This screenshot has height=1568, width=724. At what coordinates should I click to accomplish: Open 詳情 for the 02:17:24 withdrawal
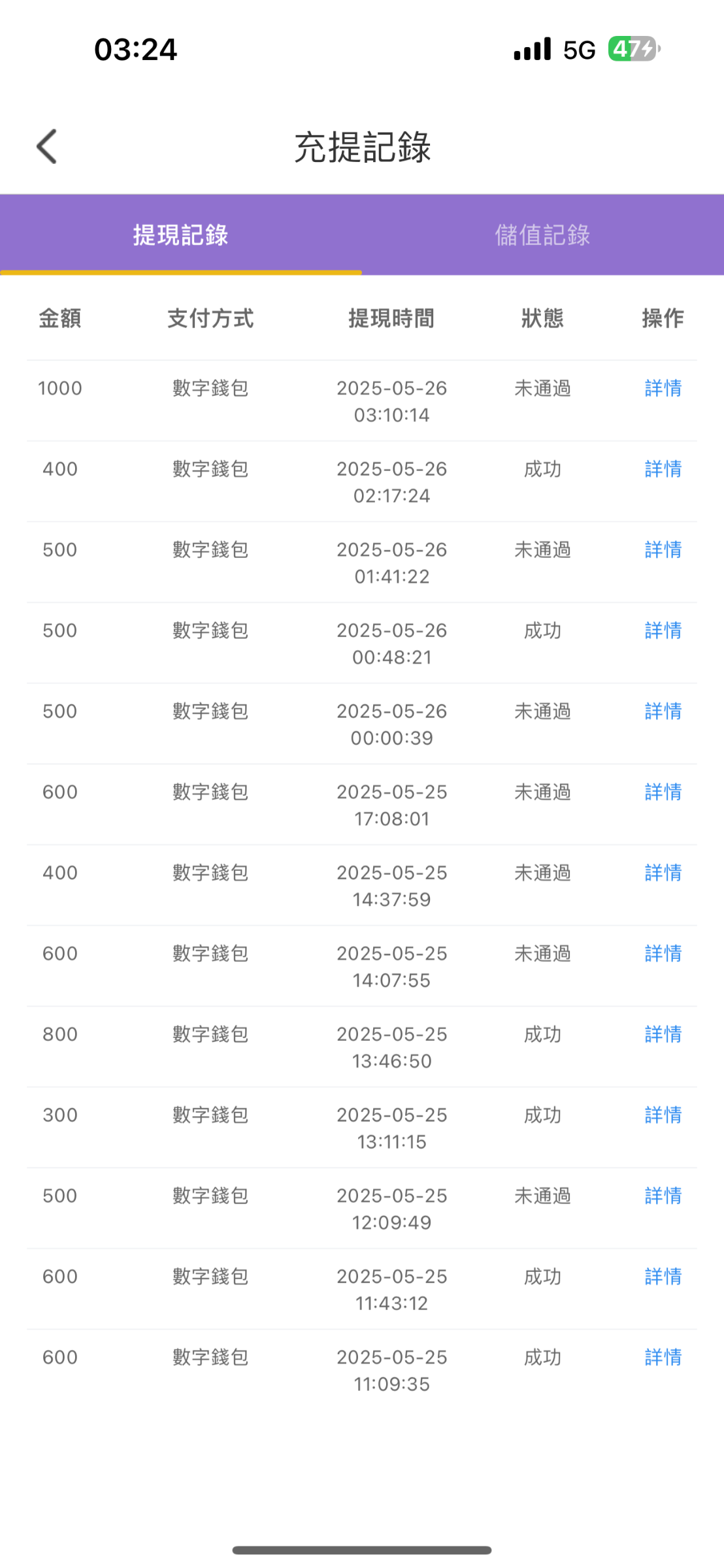coord(663,469)
